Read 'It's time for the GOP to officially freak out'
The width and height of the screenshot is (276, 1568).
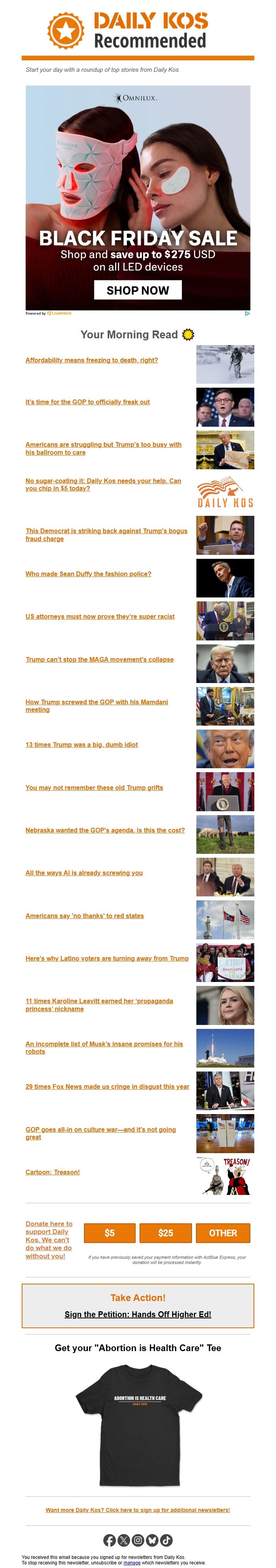coord(87,402)
